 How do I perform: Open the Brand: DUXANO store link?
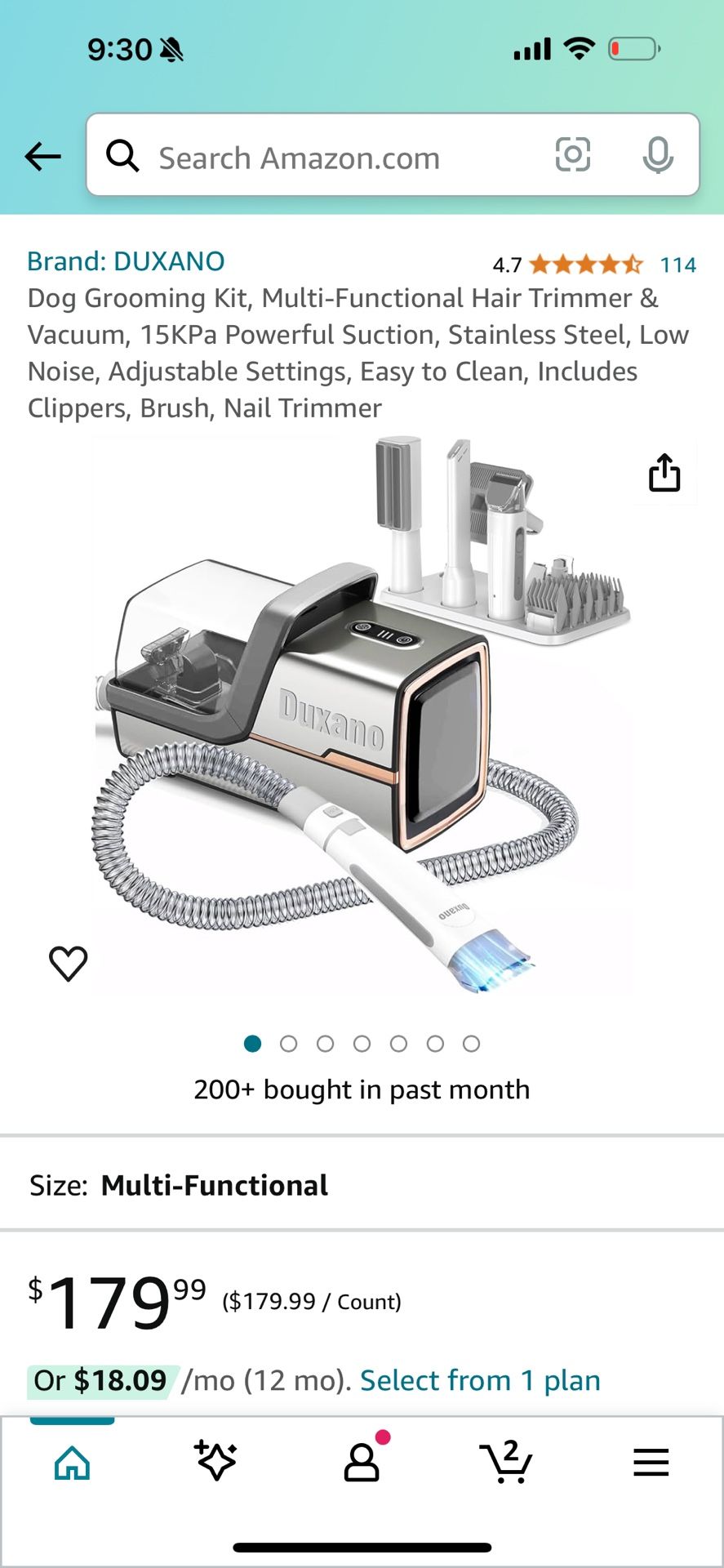click(126, 261)
